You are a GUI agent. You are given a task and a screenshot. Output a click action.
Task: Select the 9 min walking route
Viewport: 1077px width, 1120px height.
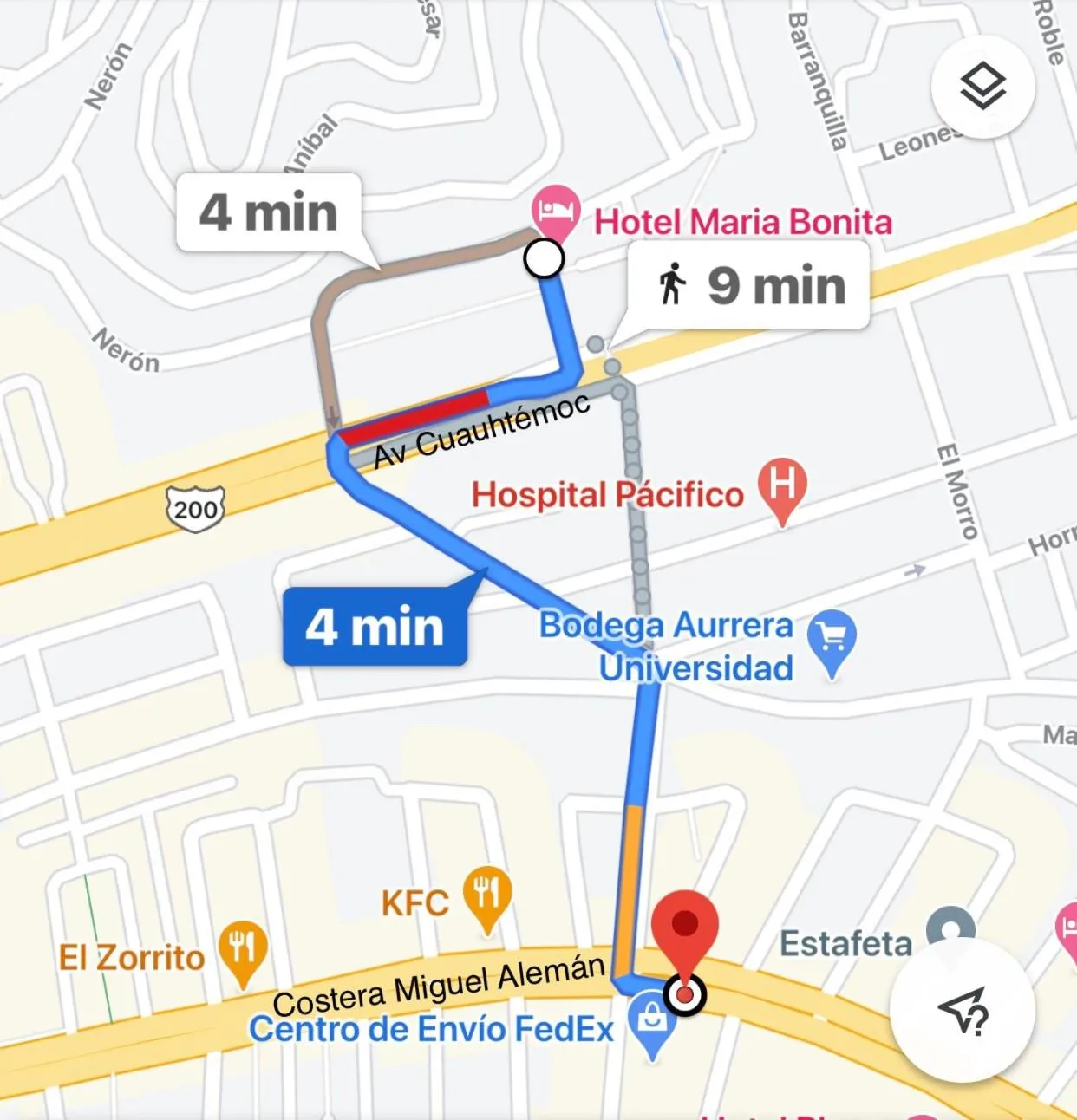[x=748, y=286]
